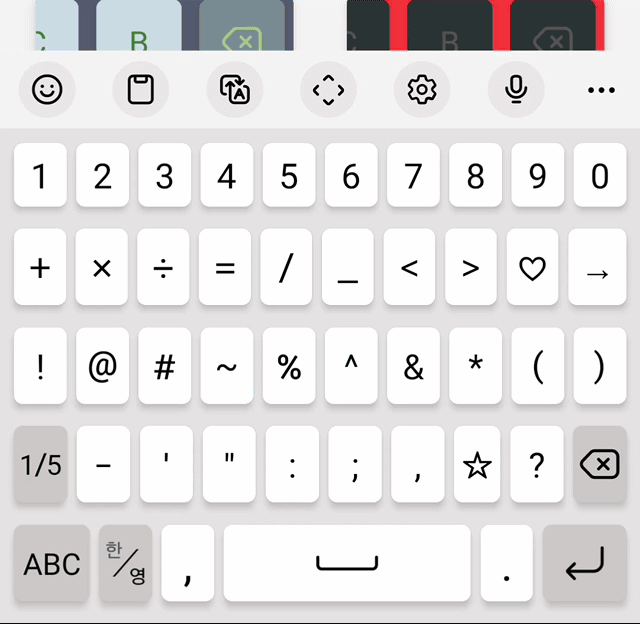Open the clipboard tool
The image size is (640, 624).
141,90
